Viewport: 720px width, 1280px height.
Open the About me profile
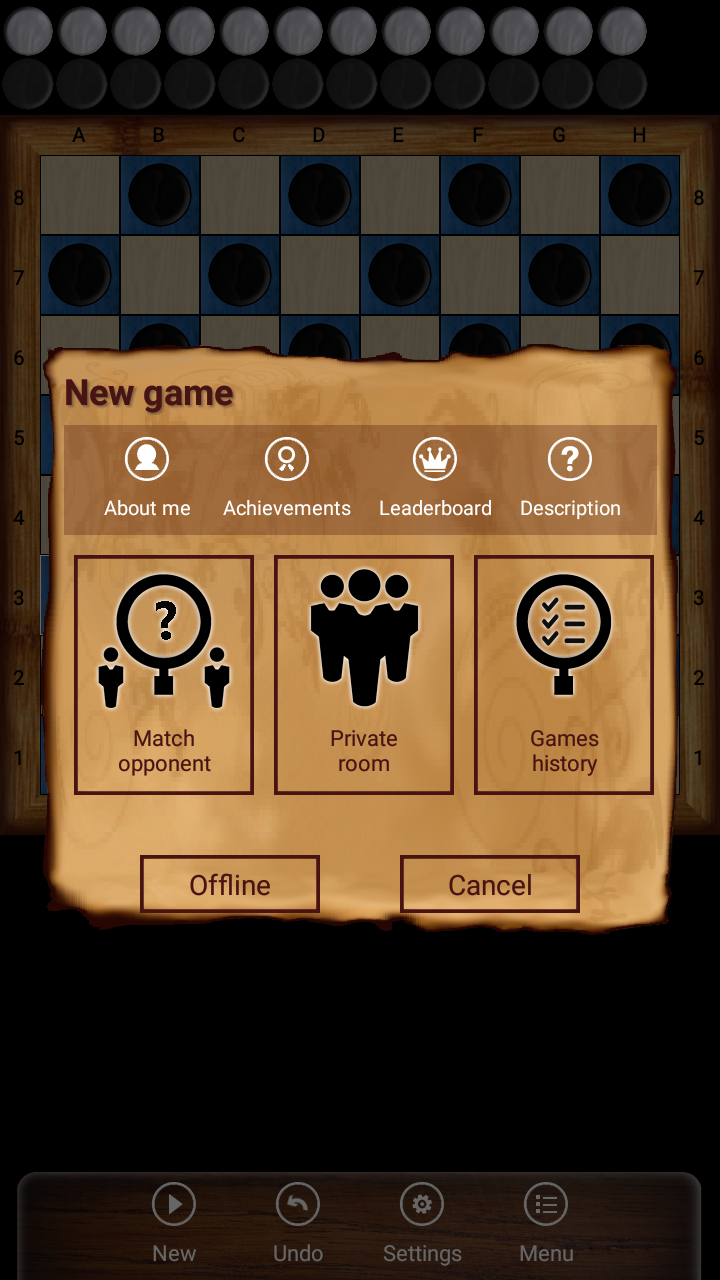click(147, 479)
